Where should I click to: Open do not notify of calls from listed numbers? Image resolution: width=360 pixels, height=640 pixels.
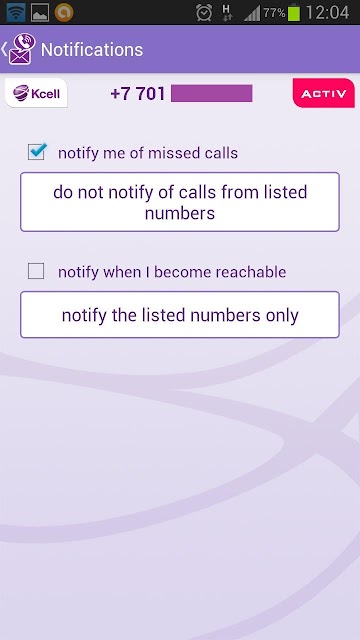coord(180,202)
